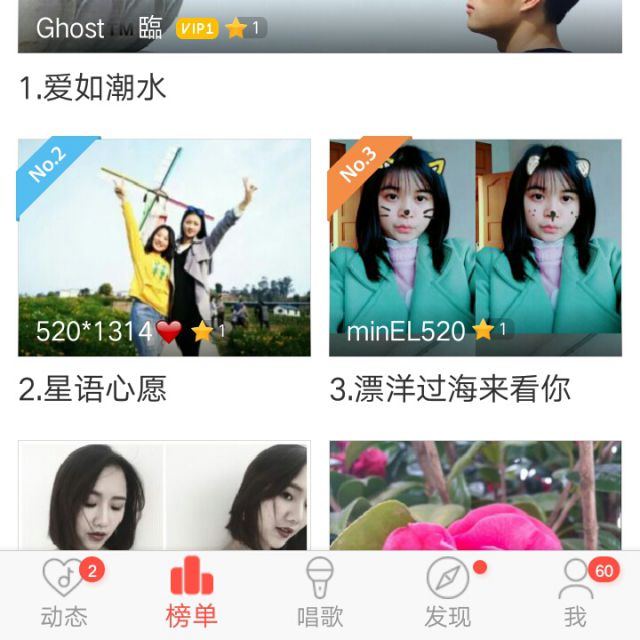Go to the 唱歌 tab

point(319,592)
